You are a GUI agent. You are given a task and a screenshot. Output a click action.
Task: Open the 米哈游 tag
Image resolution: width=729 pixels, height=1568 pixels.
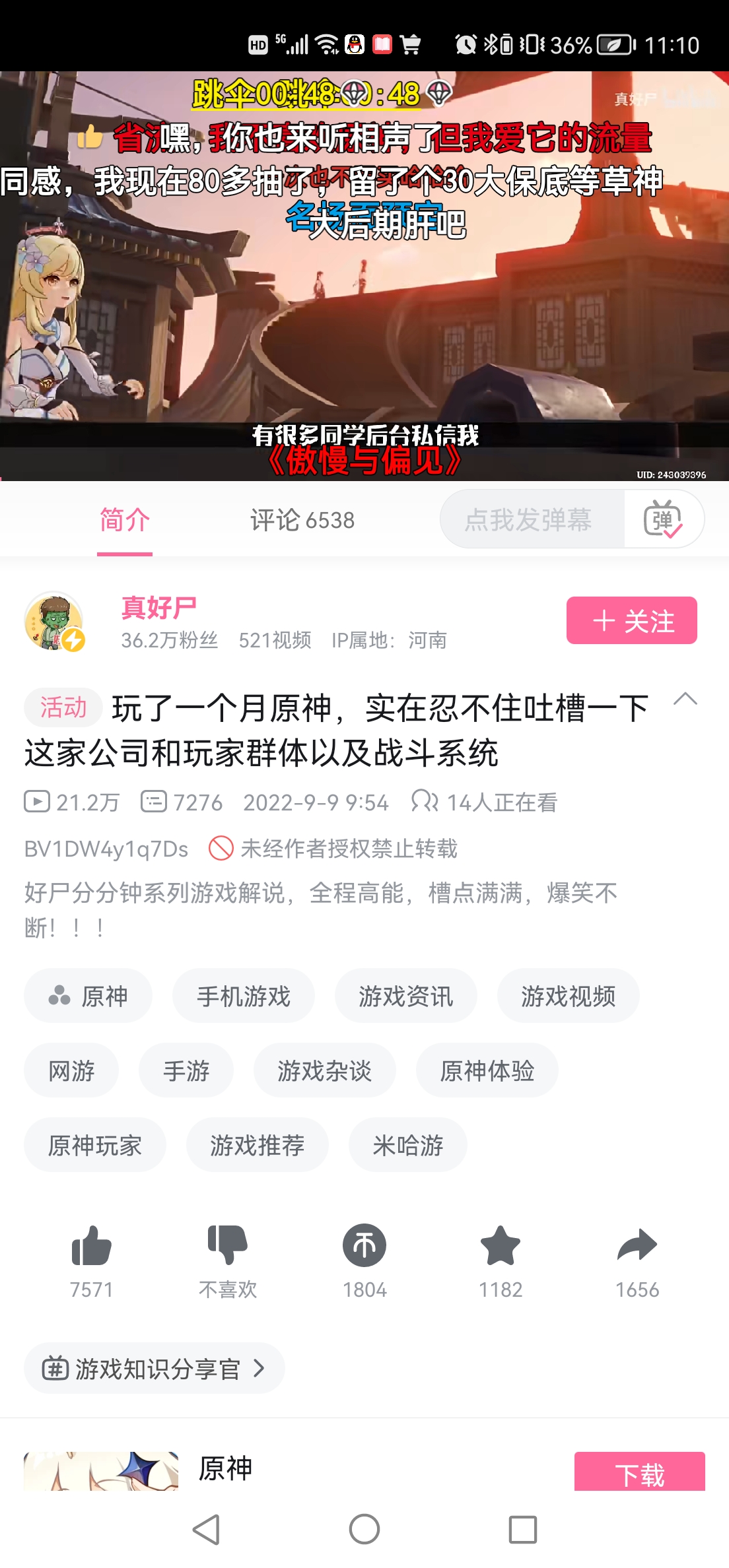point(407,1145)
